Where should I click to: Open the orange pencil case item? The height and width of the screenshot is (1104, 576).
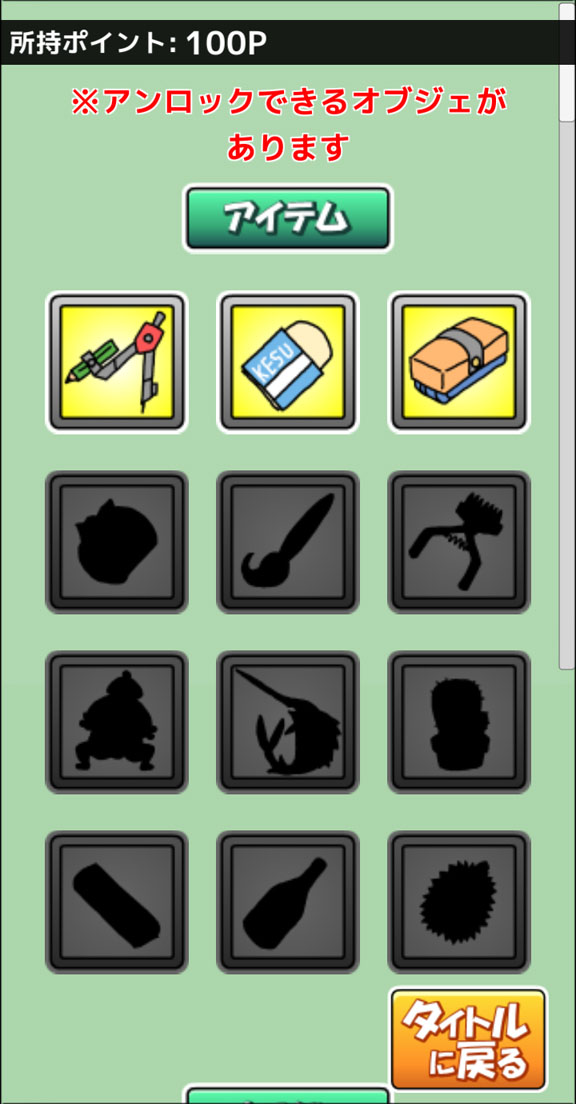pyautogui.click(x=460, y=362)
